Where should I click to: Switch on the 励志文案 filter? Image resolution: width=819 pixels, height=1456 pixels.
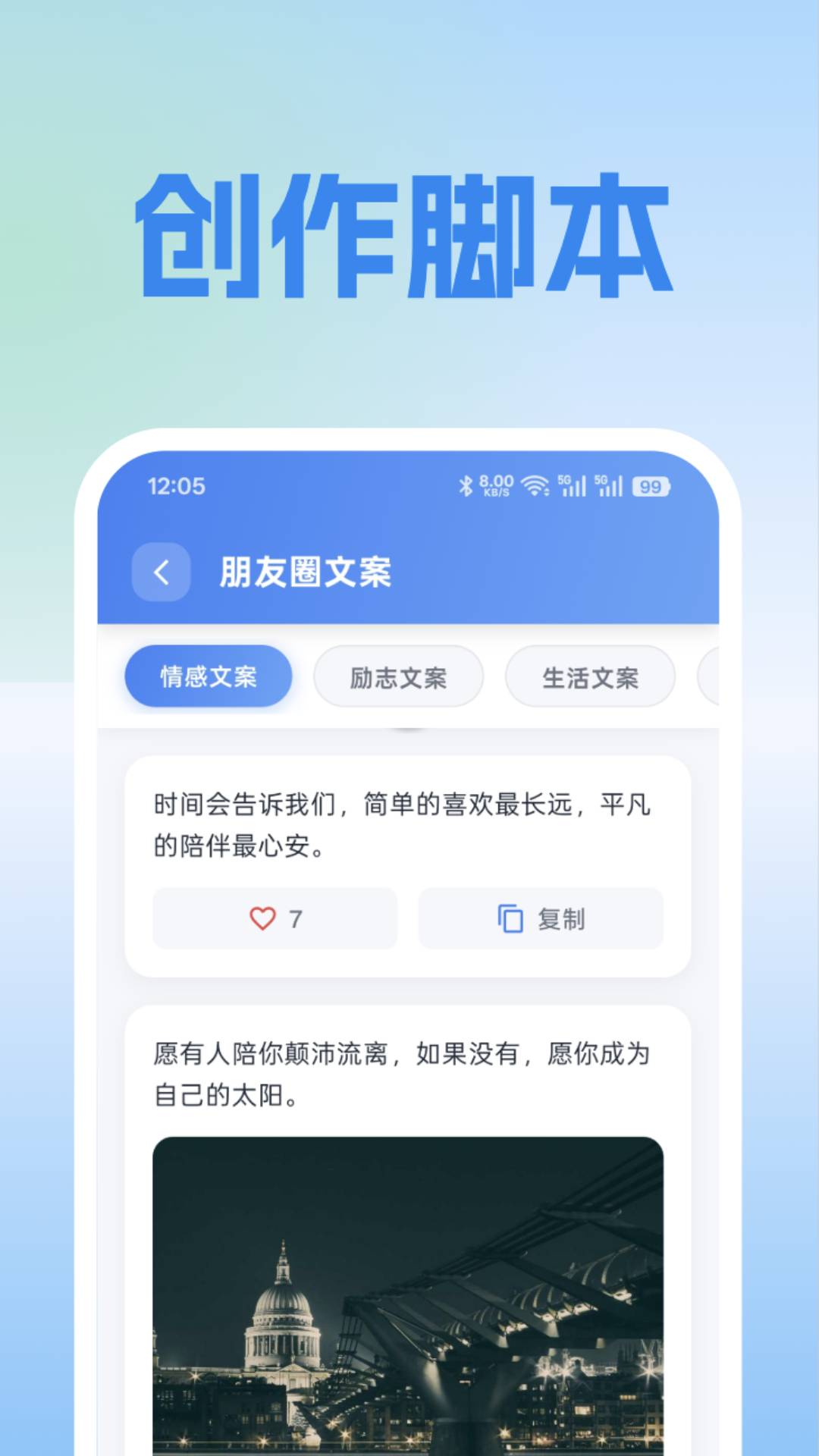click(x=398, y=676)
